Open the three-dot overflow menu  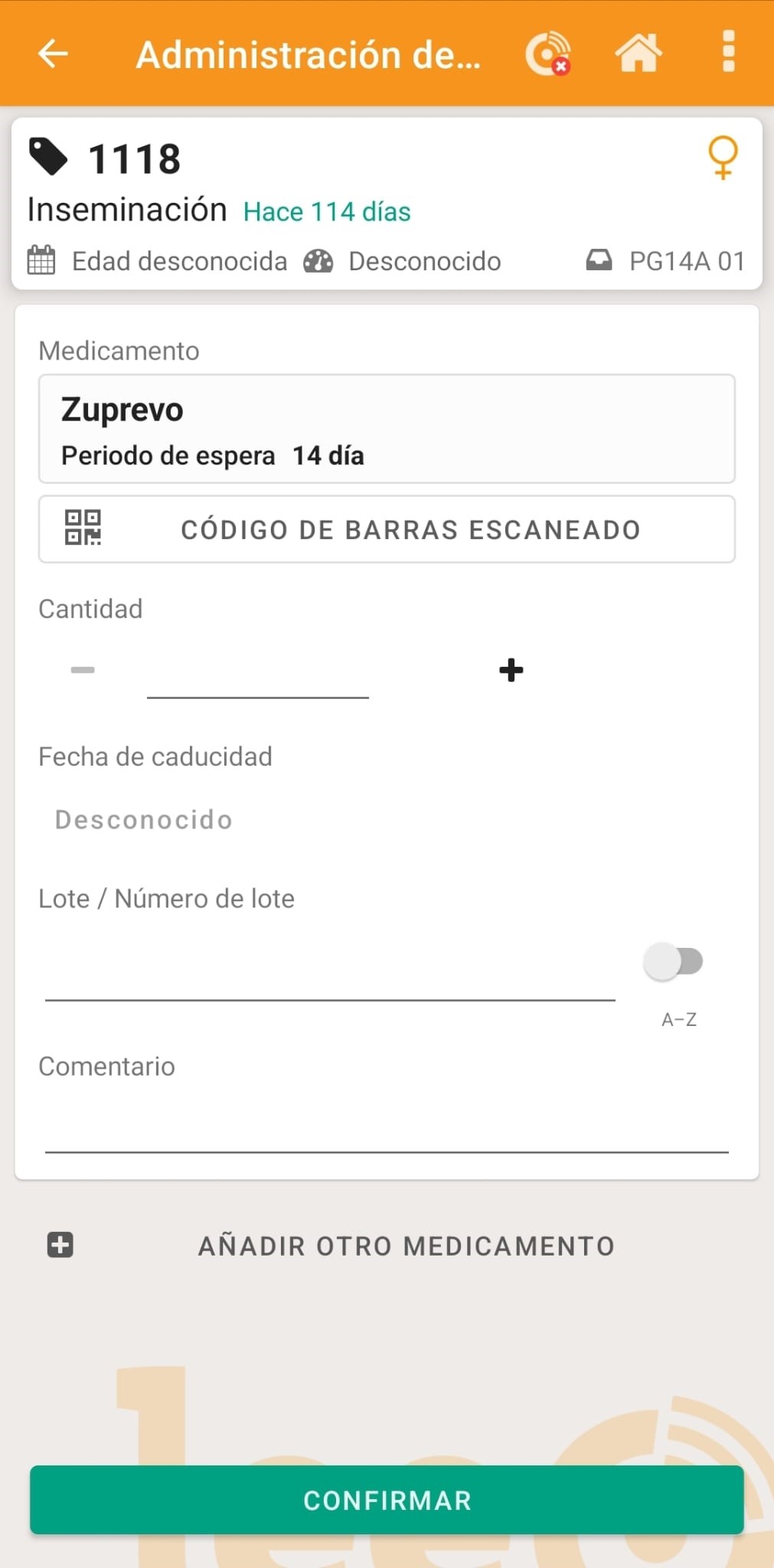tap(728, 52)
